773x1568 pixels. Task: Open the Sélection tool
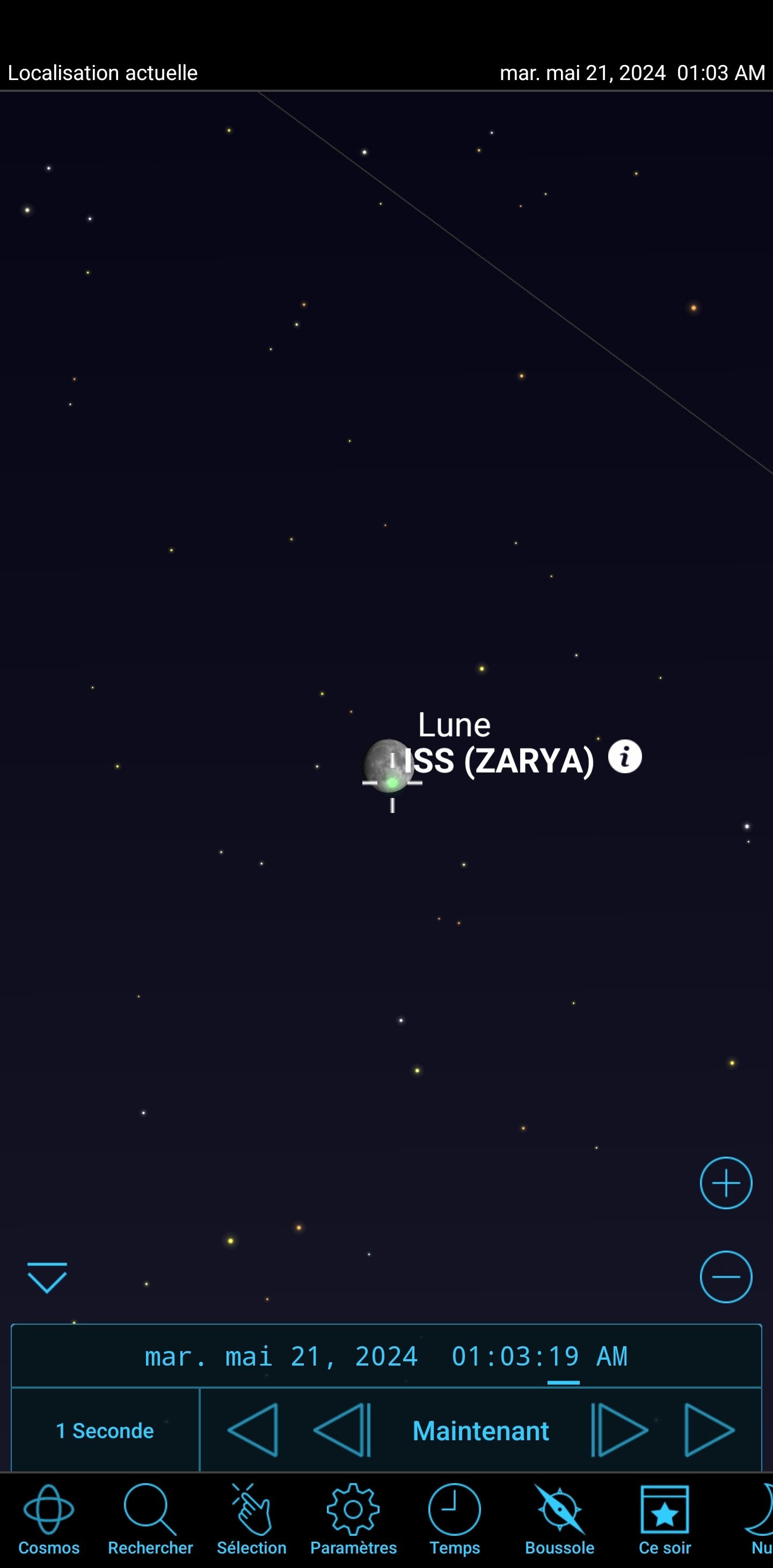click(251, 1519)
